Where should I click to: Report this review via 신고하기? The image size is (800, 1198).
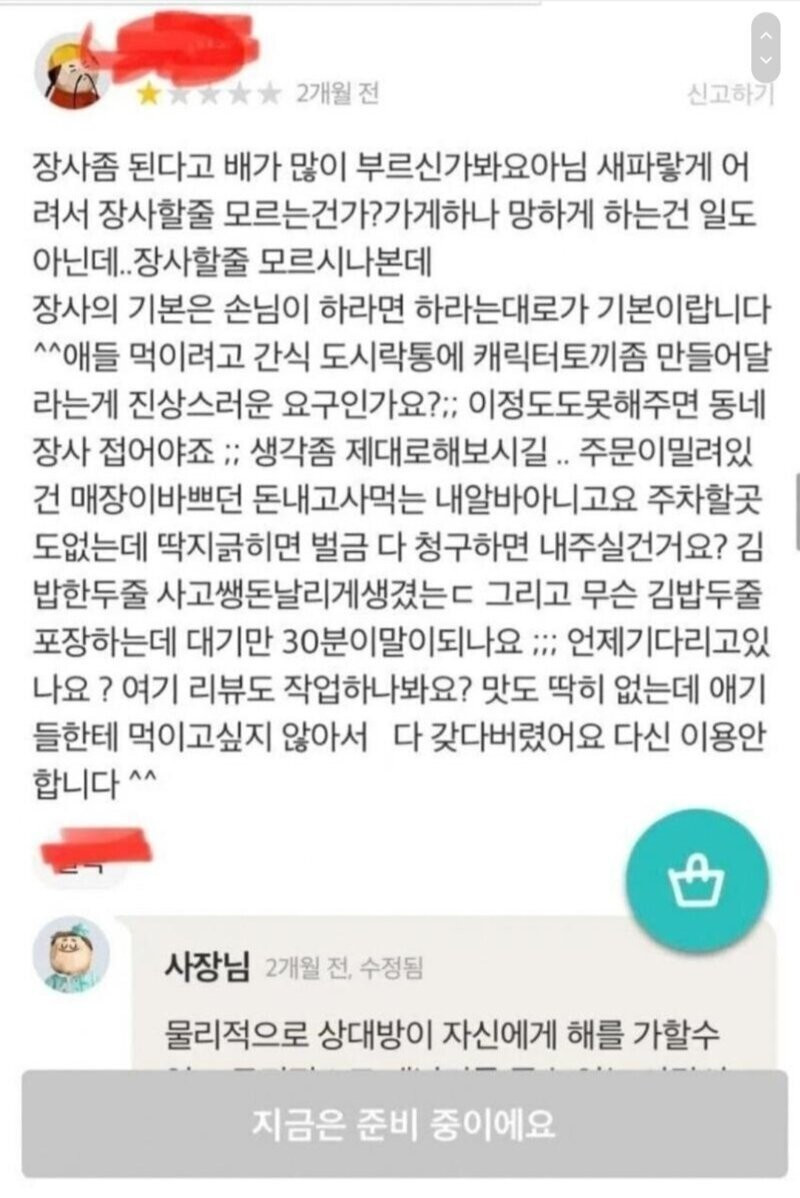[729, 94]
